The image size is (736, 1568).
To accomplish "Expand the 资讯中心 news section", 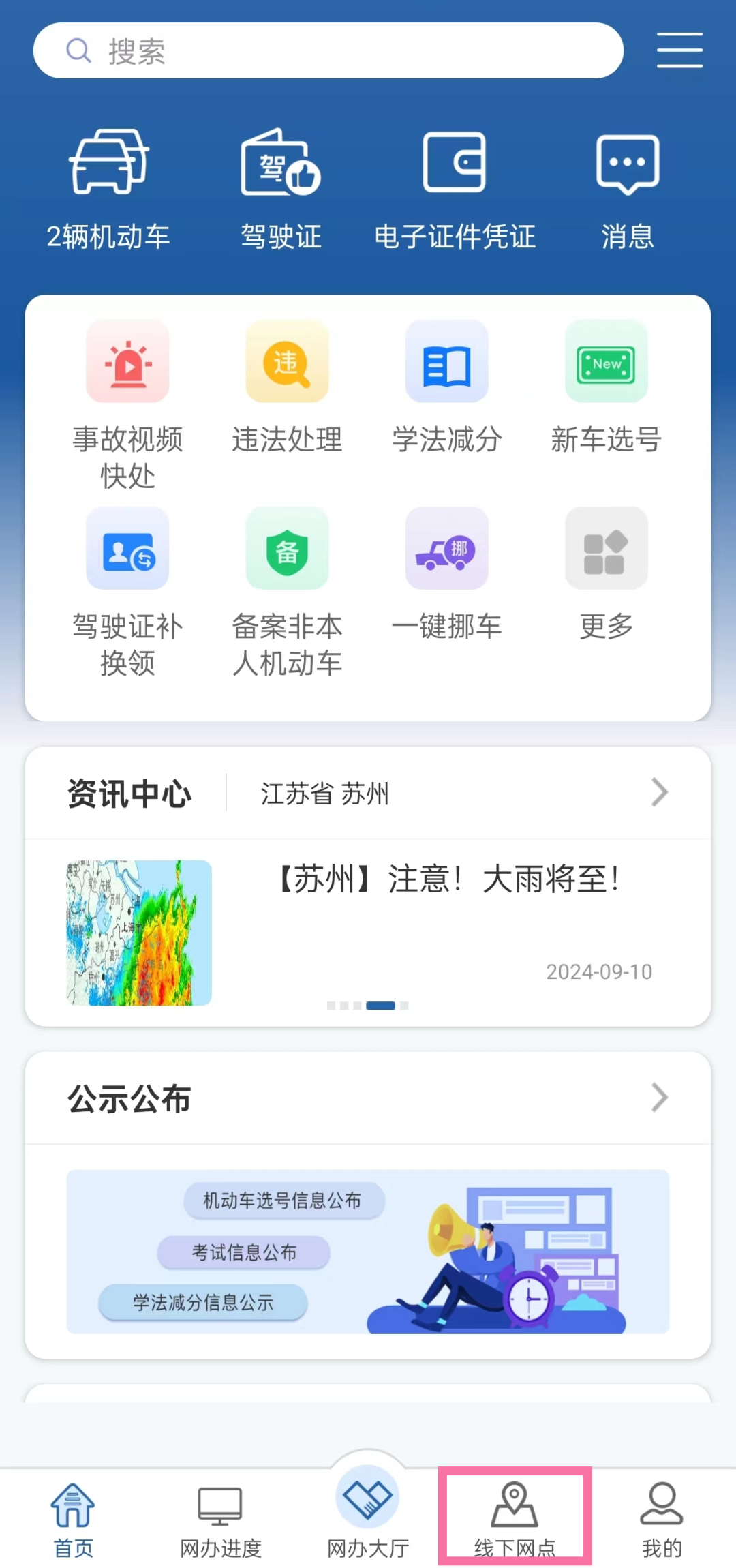I will tap(658, 792).
